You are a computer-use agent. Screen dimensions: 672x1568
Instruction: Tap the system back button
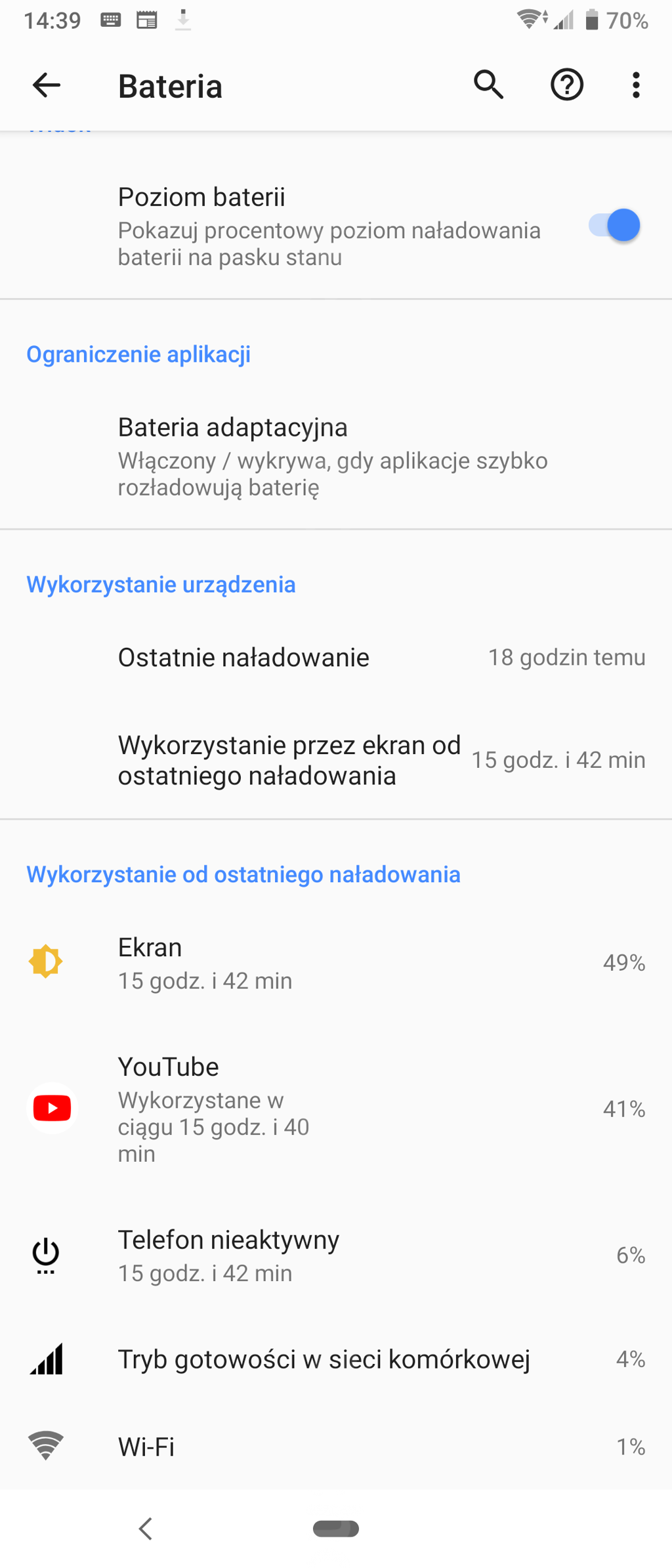(146, 1529)
